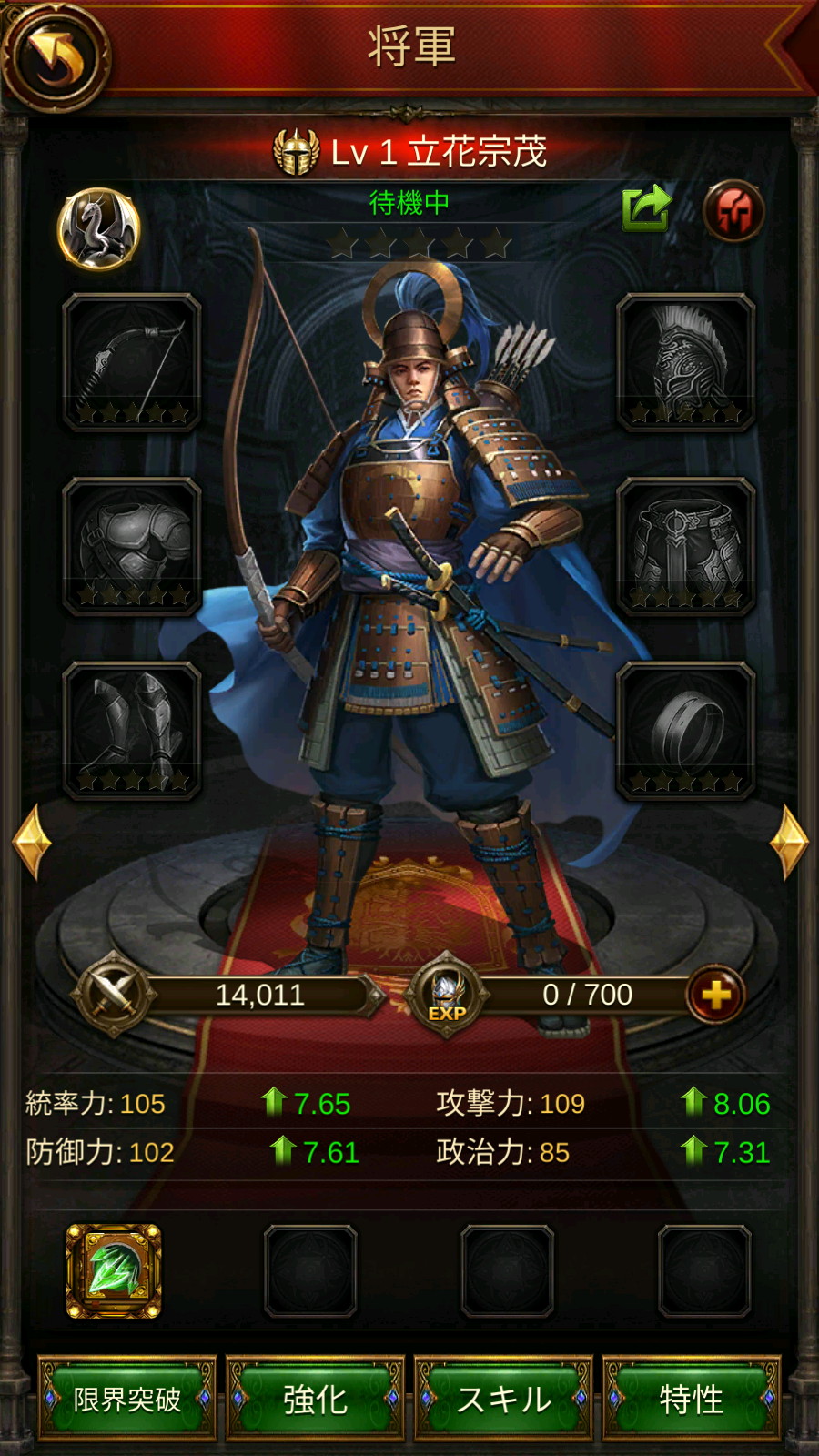Open 限界突破 limit break
This screenshot has height=1456, width=819.
[126, 1399]
